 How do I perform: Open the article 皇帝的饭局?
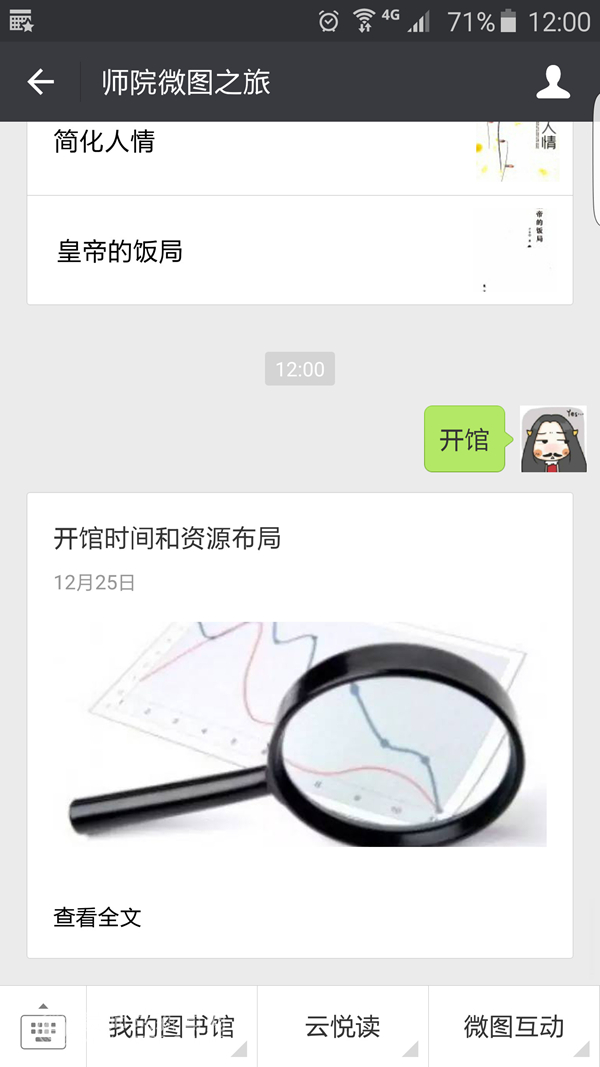300,250
